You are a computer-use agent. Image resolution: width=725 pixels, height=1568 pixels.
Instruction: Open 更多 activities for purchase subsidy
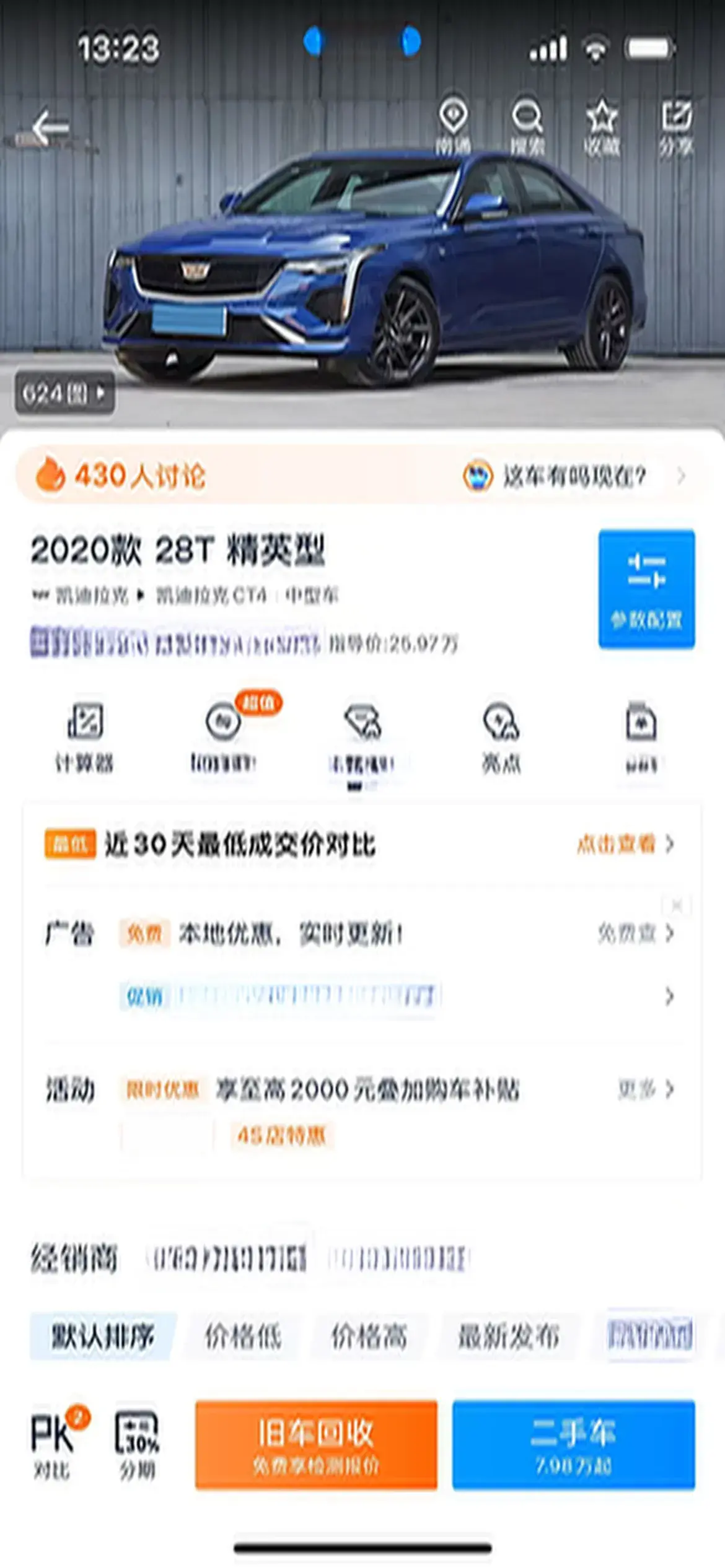tap(645, 1089)
